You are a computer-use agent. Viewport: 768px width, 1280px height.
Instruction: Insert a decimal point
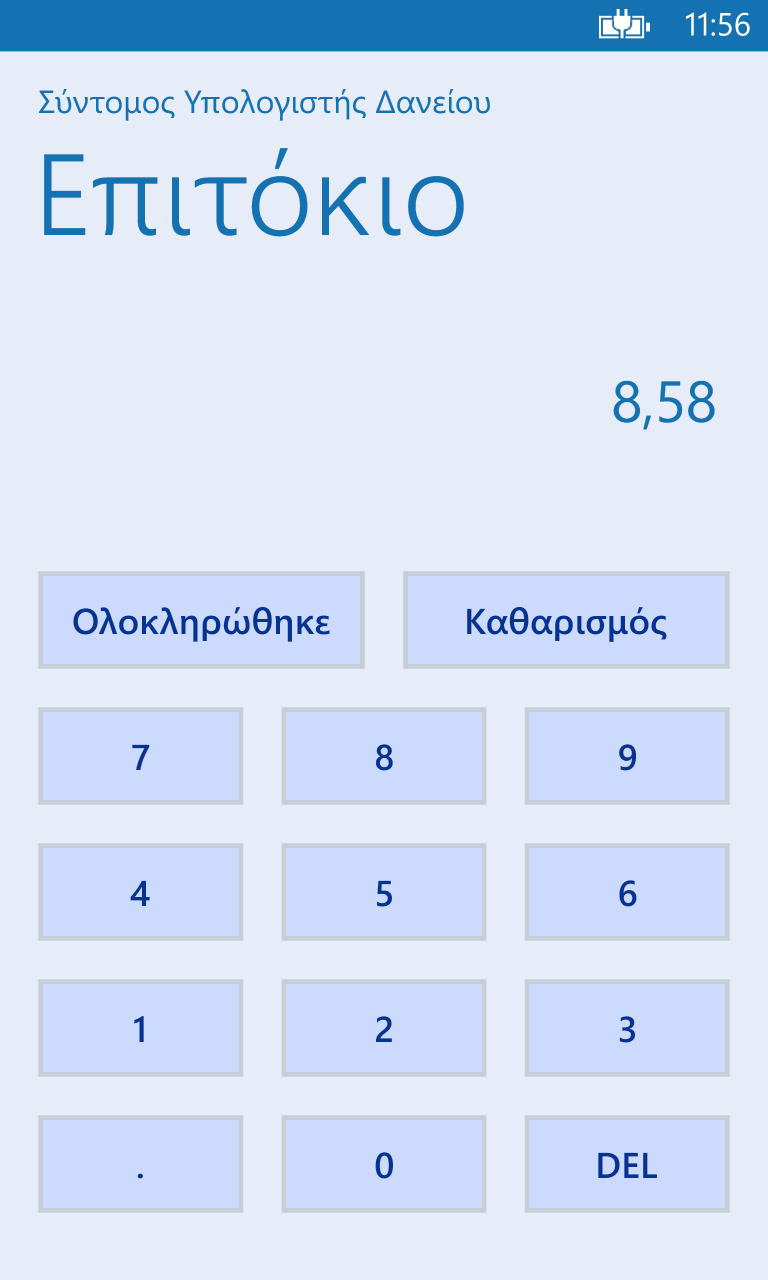140,1164
